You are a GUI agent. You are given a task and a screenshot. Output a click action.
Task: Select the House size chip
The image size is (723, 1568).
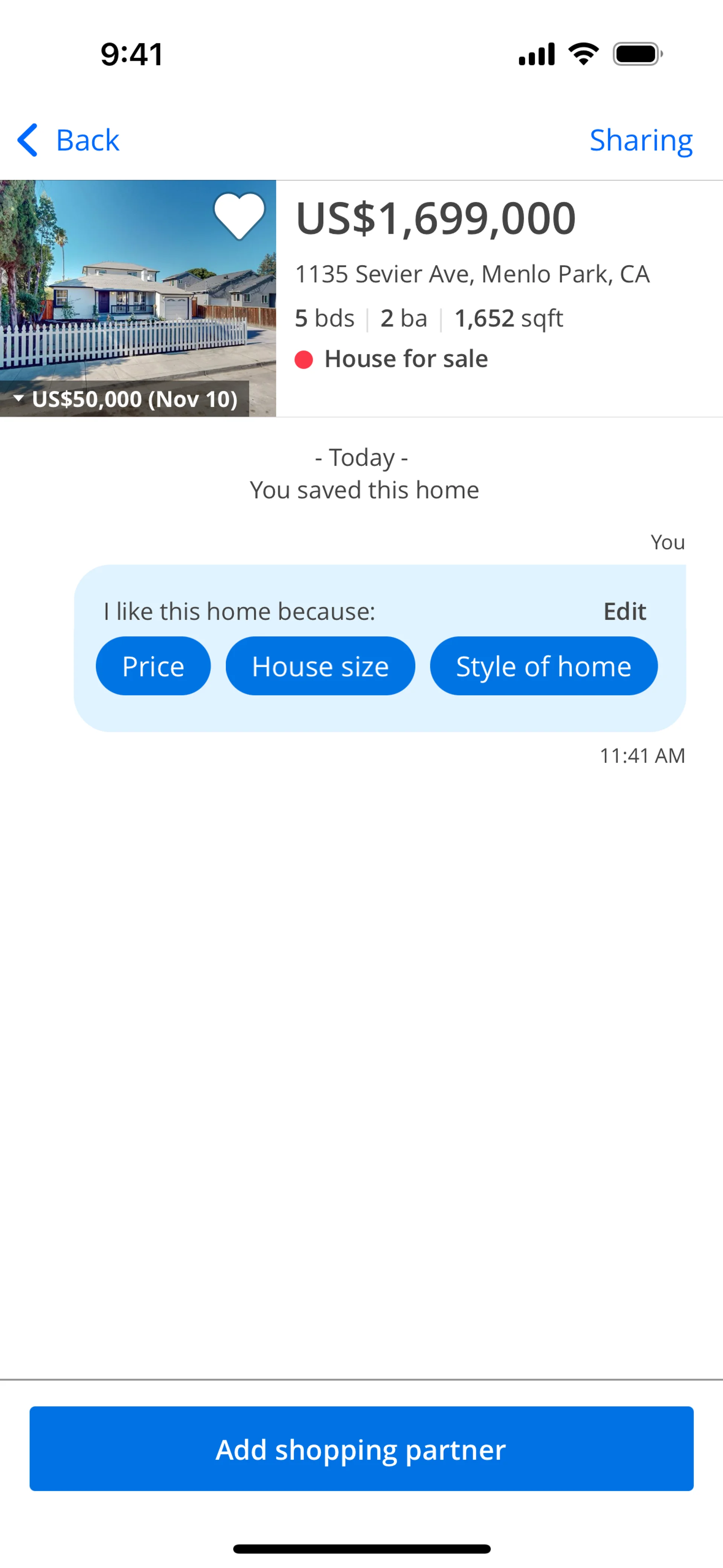(x=320, y=666)
